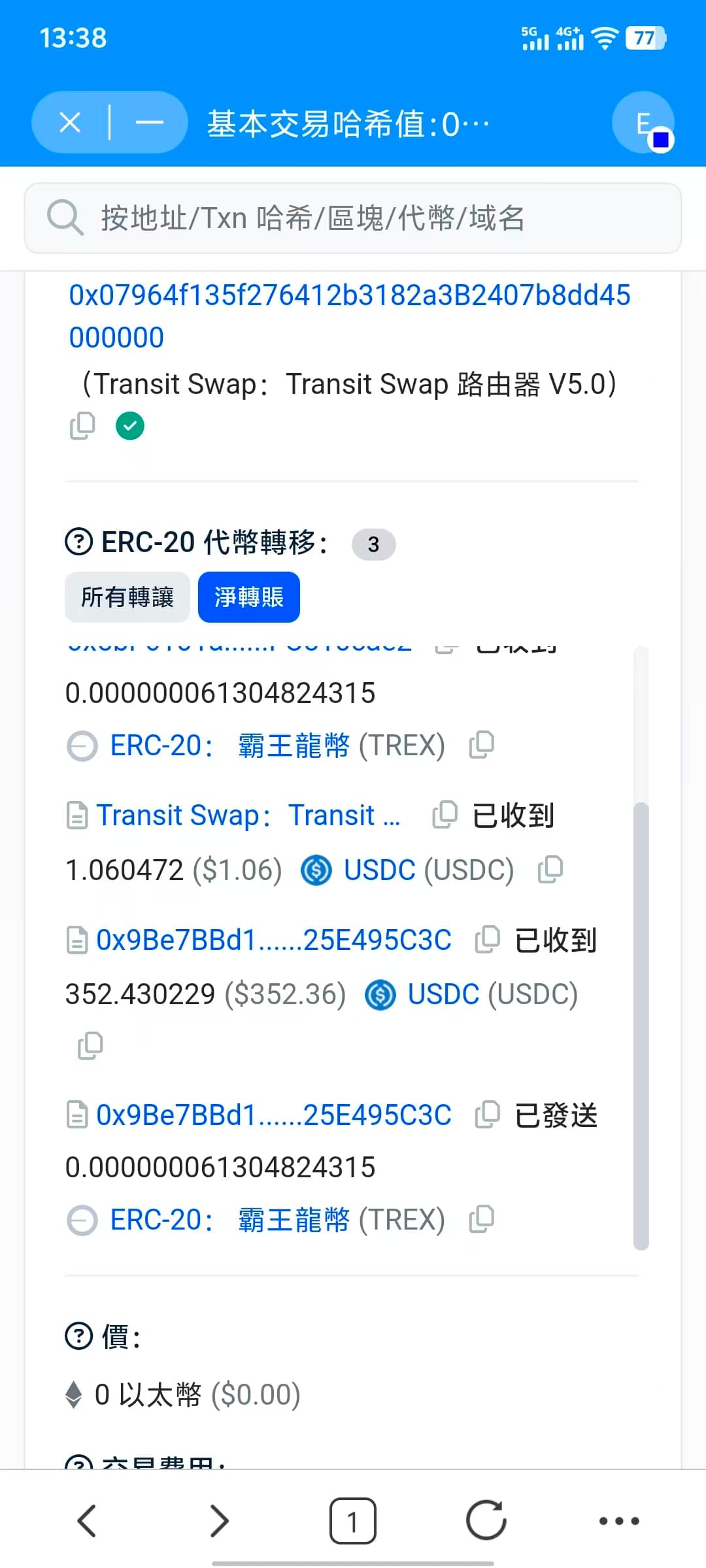Minimize the browser window

149,122
